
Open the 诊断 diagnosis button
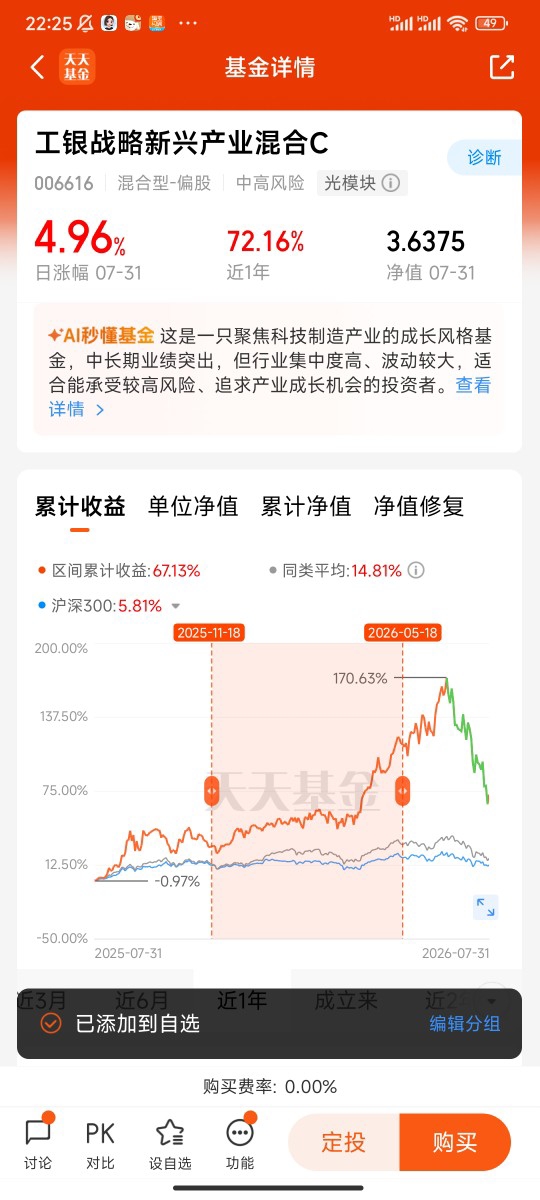(484, 157)
